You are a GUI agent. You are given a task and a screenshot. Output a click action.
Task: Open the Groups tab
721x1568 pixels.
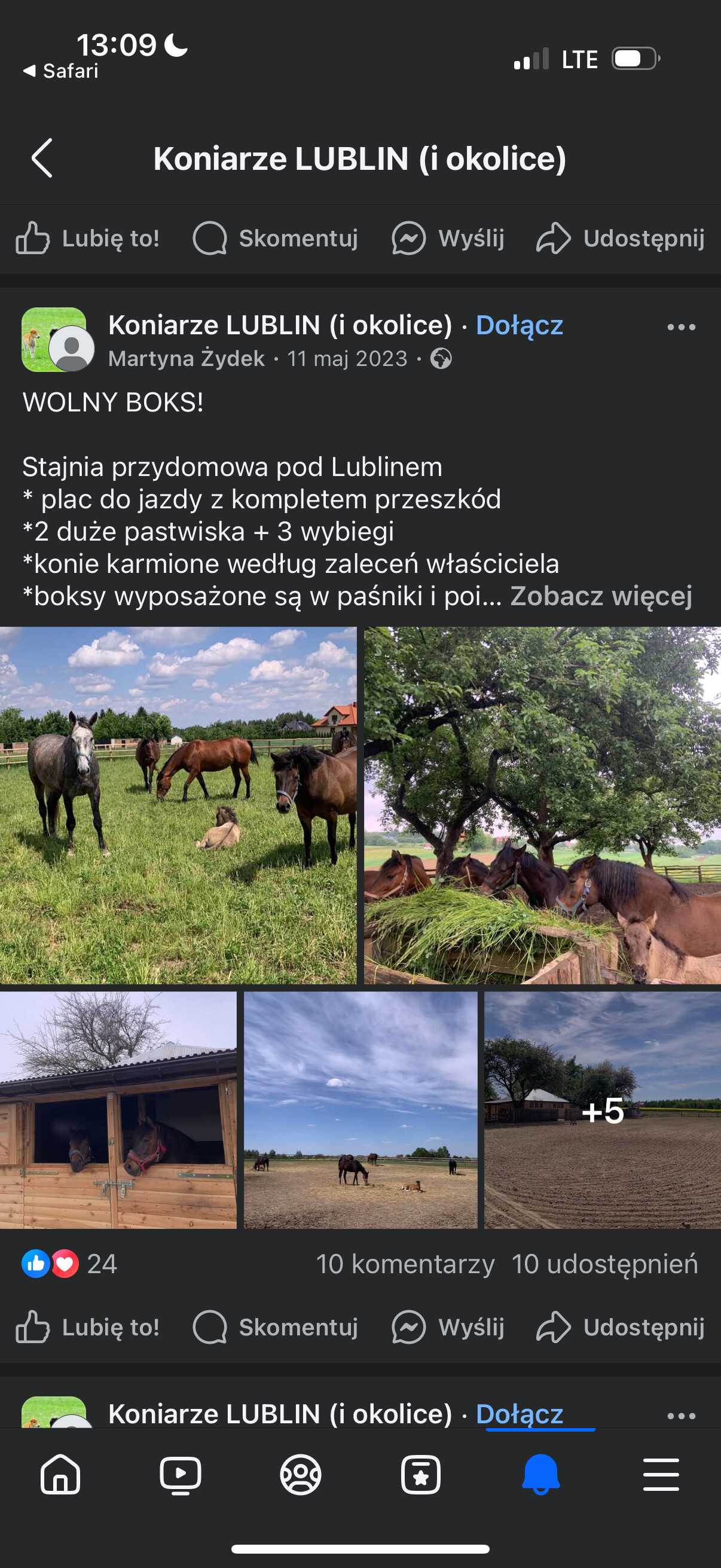tap(301, 1474)
